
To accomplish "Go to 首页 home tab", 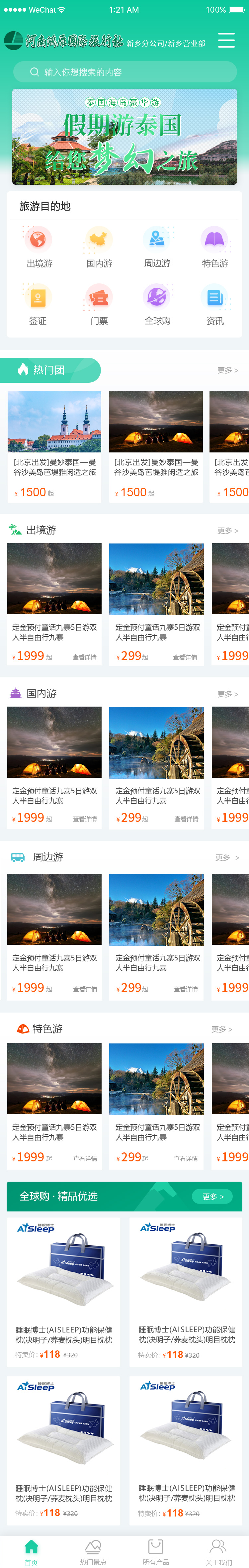I will pyautogui.click(x=31, y=1550).
